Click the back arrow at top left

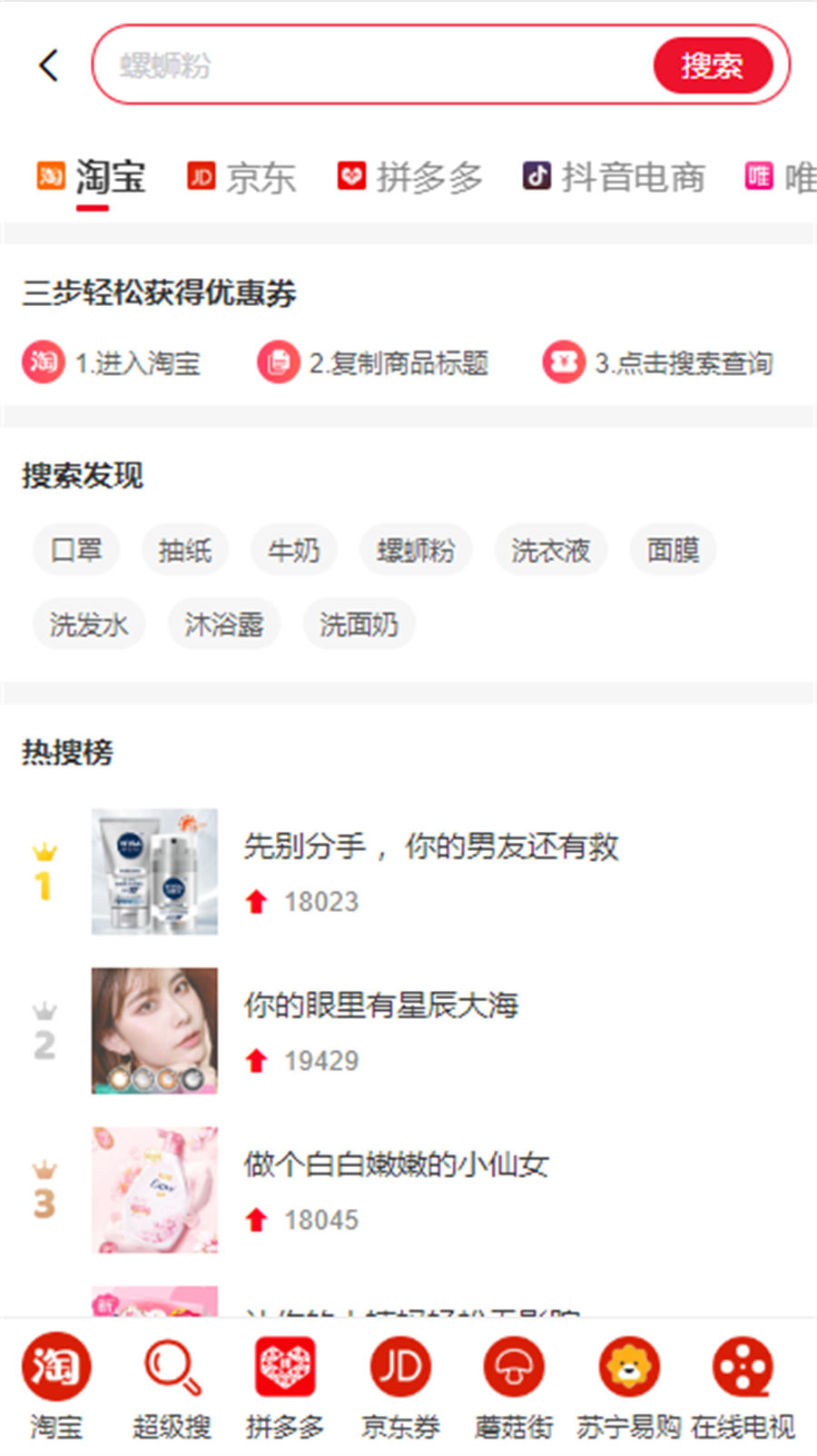tap(47, 65)
